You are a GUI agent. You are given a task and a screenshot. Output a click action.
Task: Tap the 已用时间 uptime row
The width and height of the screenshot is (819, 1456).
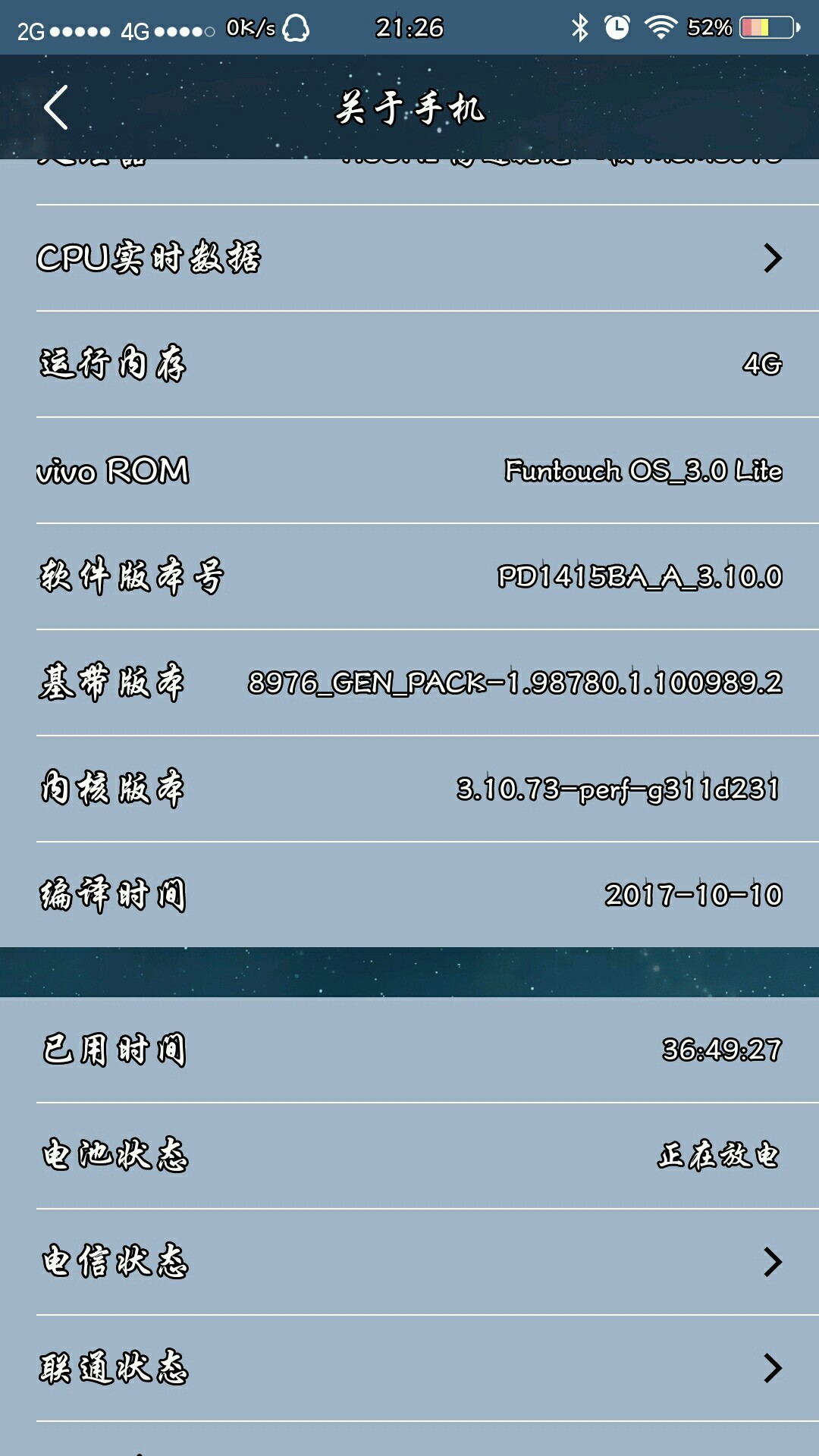pyautogui.click(x=409, y=1050)
